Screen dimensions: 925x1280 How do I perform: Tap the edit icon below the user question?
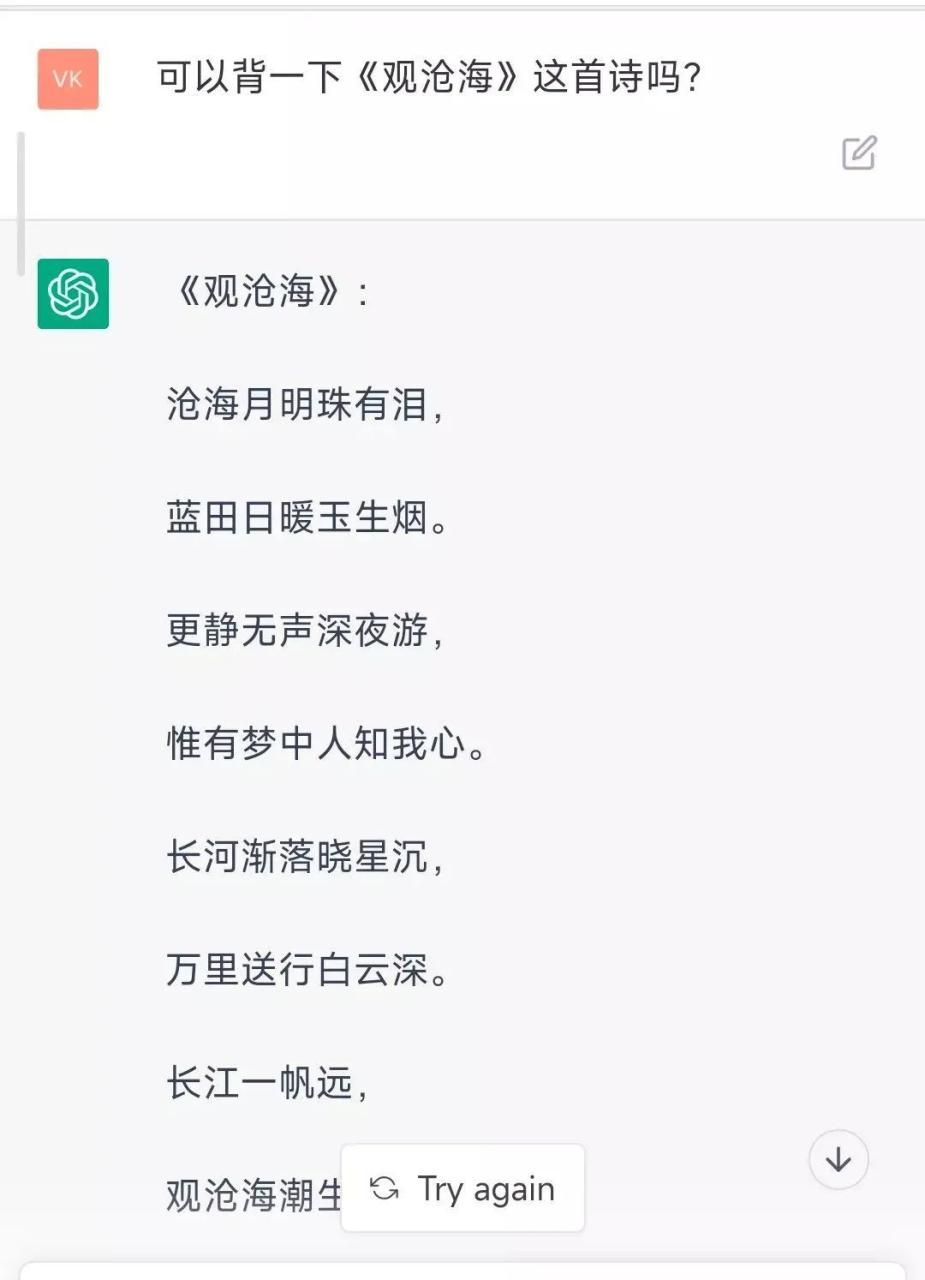coord(858,153)
